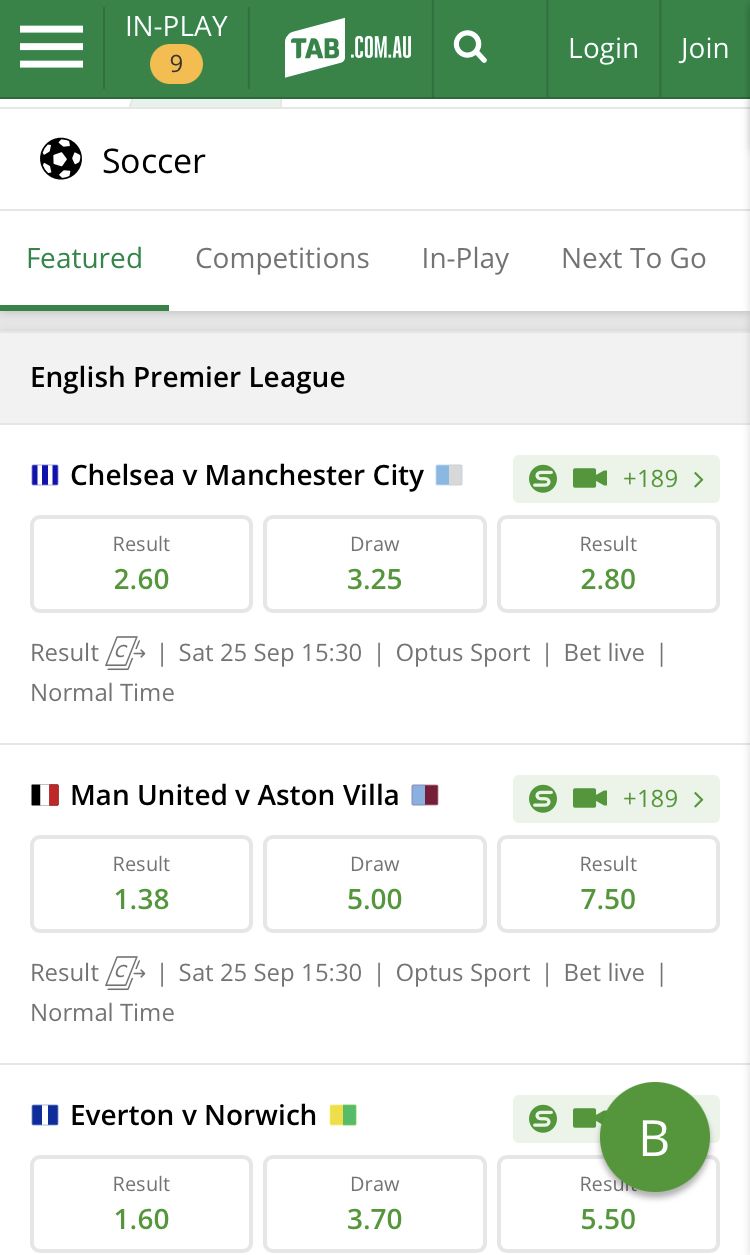Select Draw 5.00 for Man United v Aston Villa
This screenshot has width=750, height=1255.
[375, 883]
